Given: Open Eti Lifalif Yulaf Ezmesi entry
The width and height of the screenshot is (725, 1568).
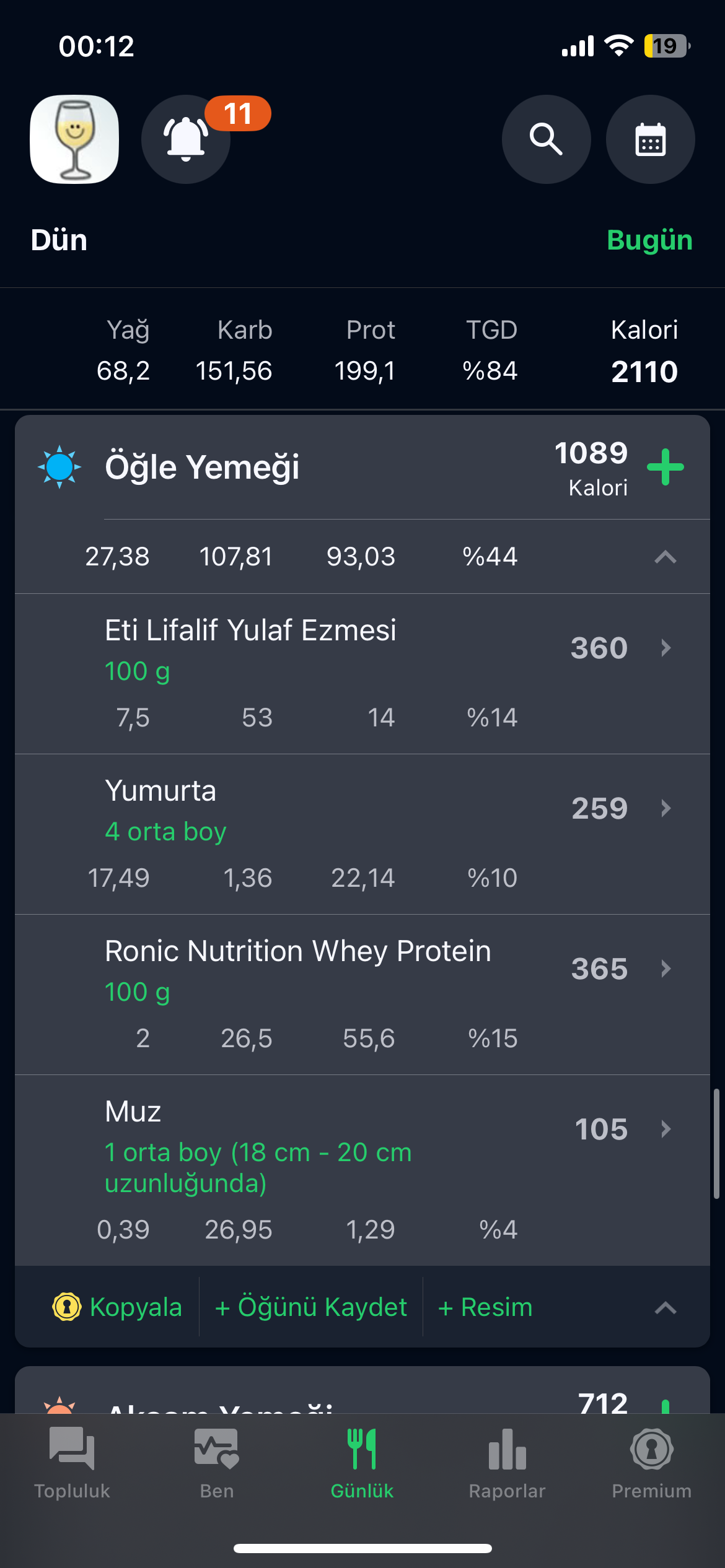Looking at the screenshot, I should coord(362,674).
